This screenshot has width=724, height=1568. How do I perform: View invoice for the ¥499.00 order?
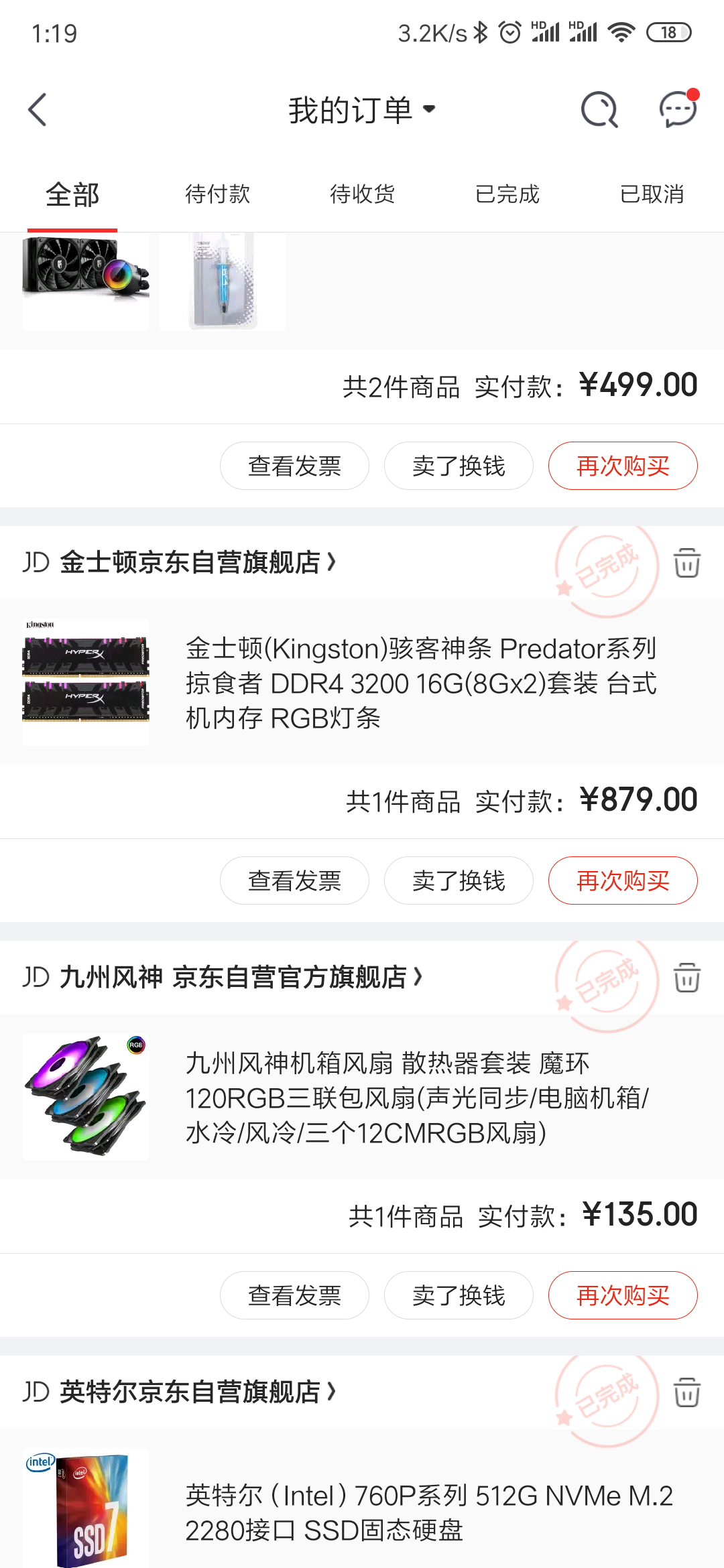pos(294,466)
